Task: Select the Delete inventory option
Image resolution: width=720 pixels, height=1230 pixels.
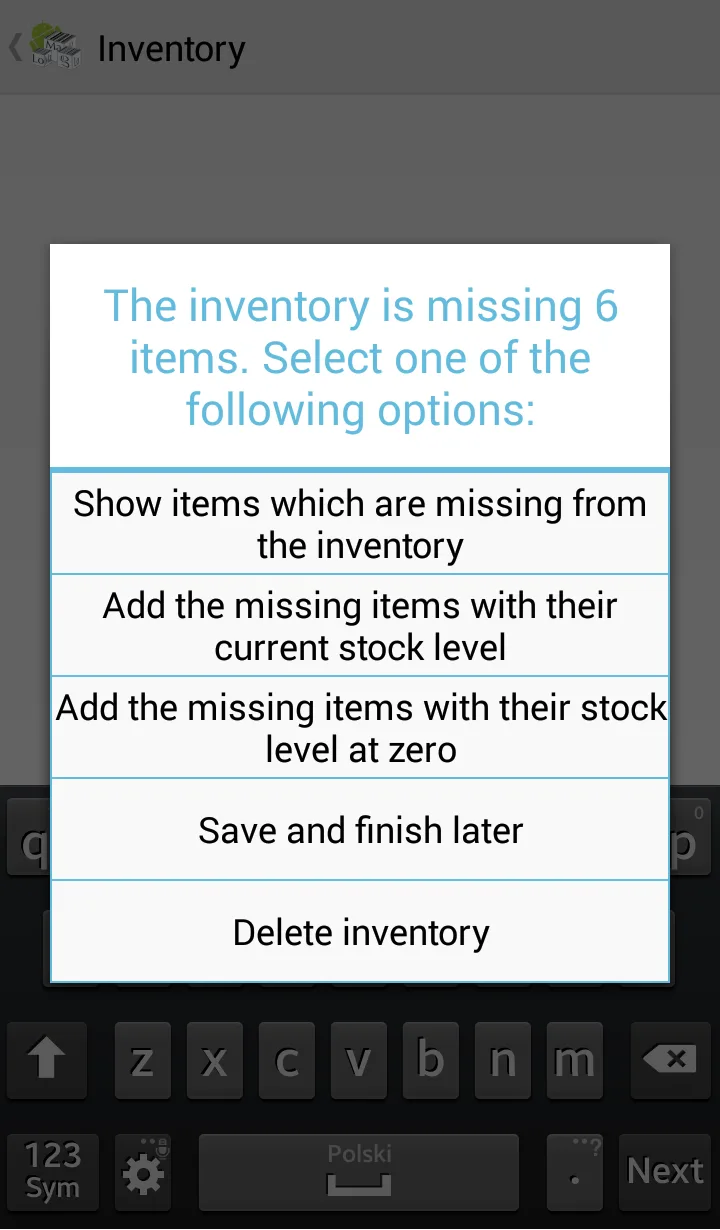Action: pyautogui.click(x=360, y=932)
